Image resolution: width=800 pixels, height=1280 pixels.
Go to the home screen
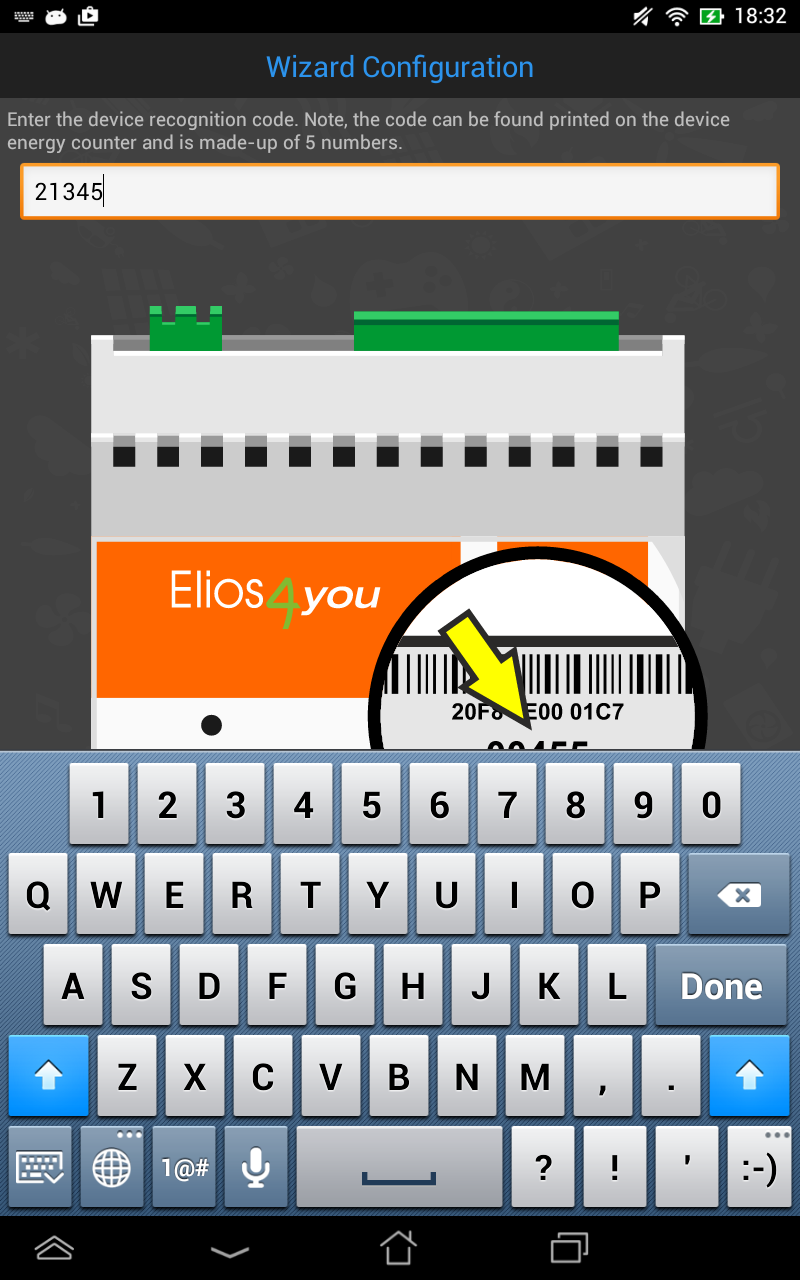point(398,1248)
